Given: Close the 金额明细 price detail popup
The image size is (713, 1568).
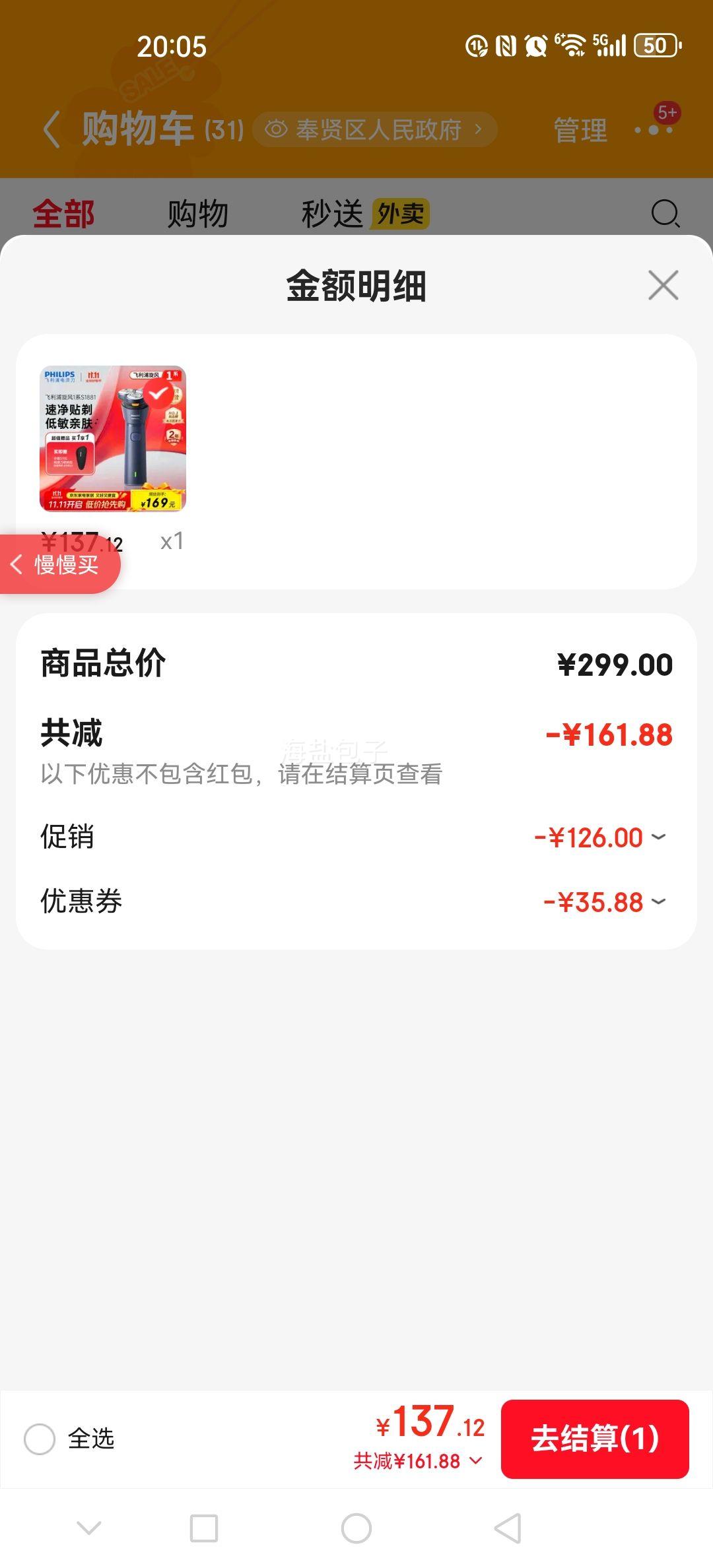Looking at the screenshot, I should tap(662, 286).
